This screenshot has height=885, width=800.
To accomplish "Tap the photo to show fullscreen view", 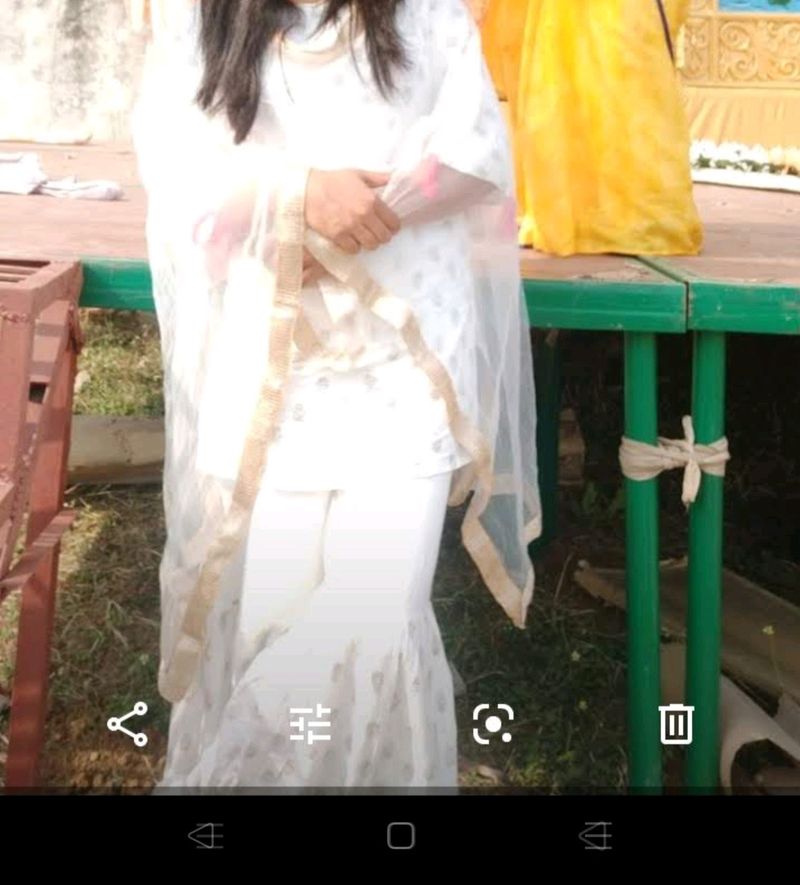I will tap(400, 400).
